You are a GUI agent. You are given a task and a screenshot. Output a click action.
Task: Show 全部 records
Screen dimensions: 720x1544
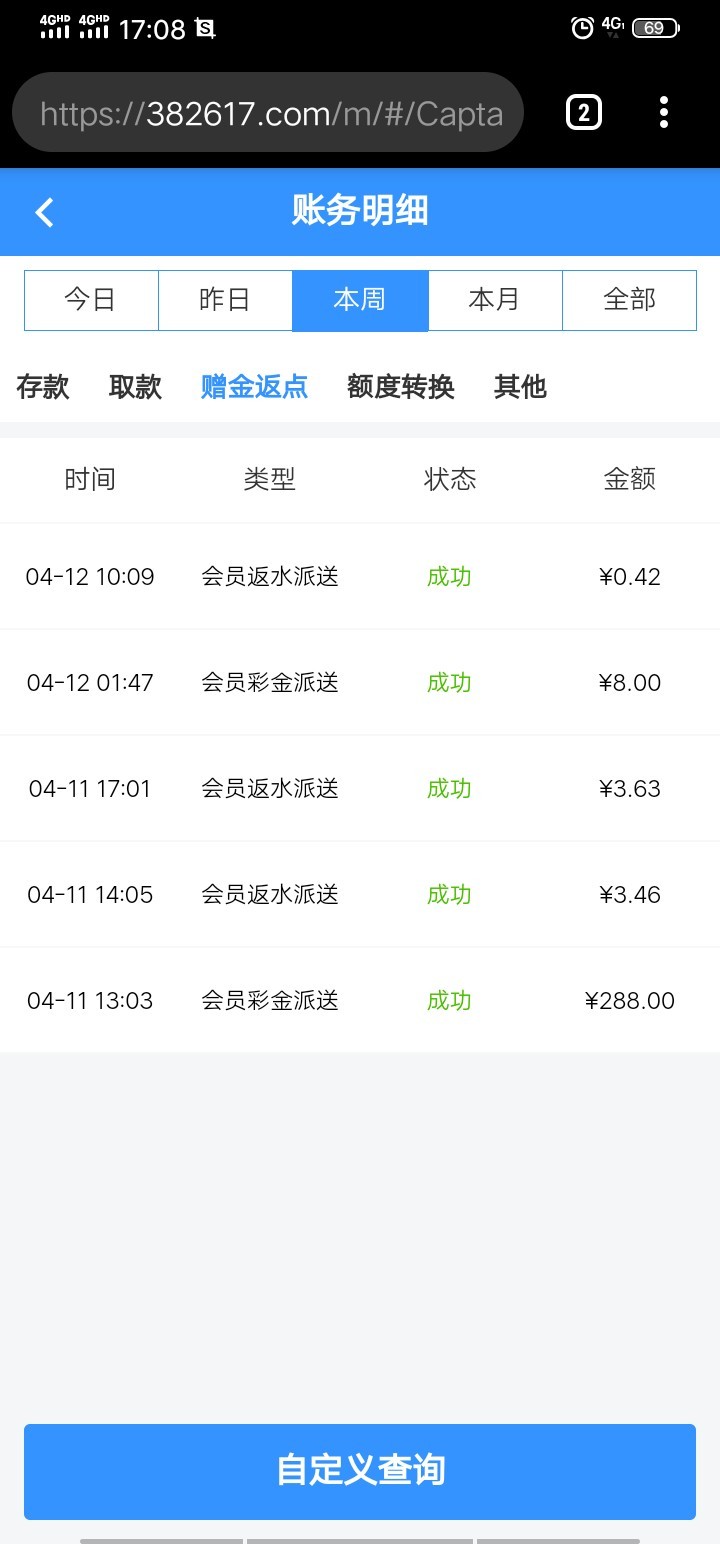coord(629,300)
